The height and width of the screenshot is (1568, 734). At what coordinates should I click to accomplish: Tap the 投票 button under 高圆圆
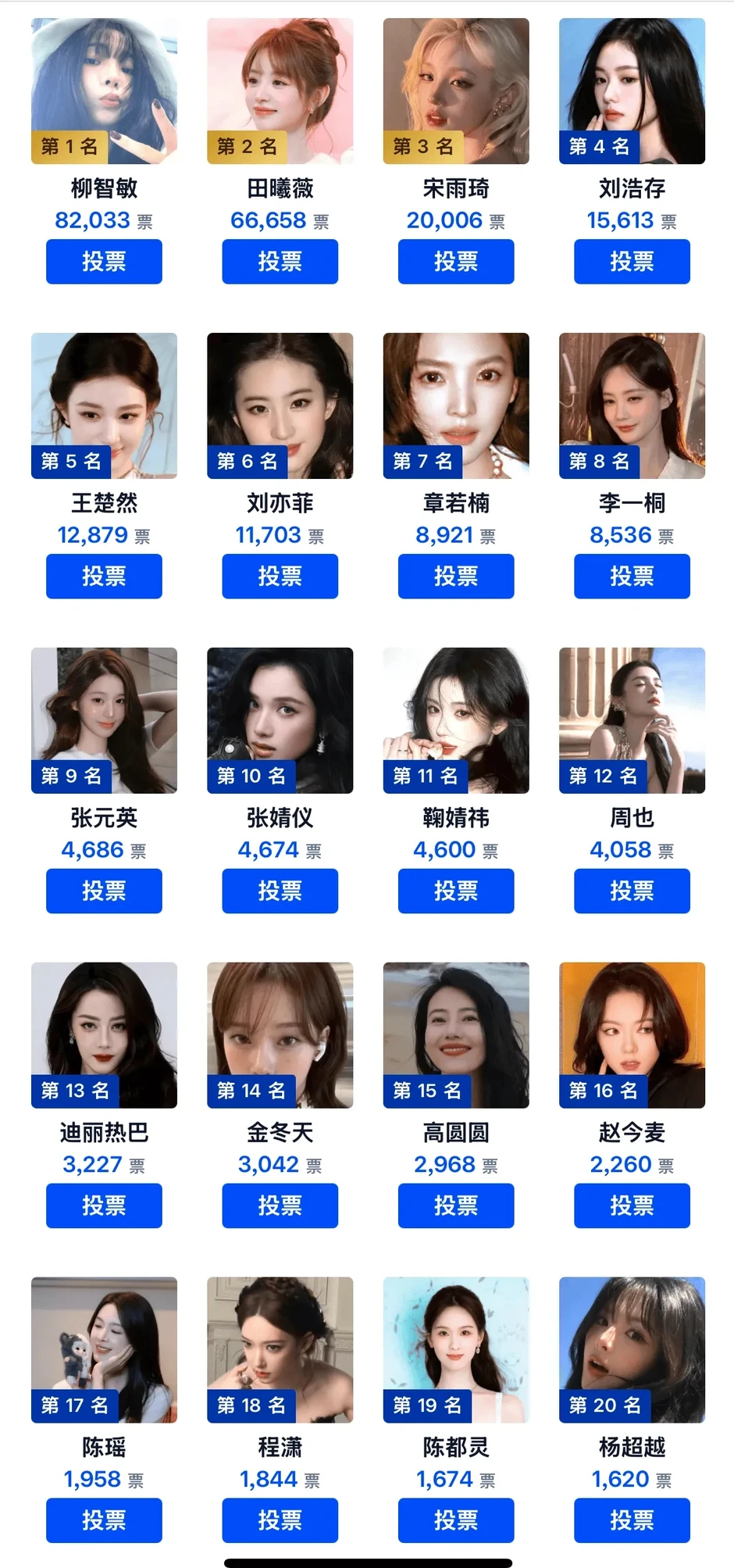pos(456,1206)
